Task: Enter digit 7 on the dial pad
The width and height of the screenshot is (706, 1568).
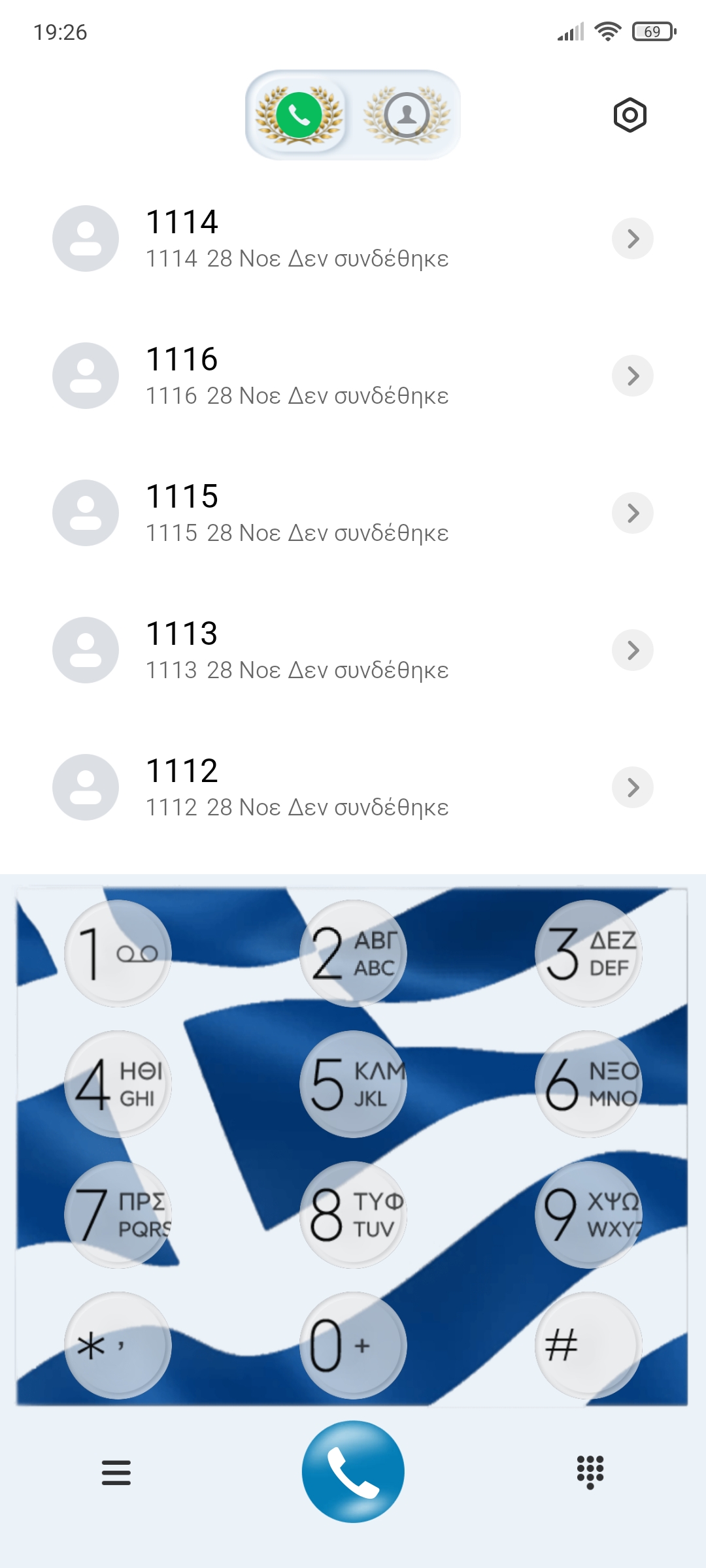Action: (x=118, y=1215)
